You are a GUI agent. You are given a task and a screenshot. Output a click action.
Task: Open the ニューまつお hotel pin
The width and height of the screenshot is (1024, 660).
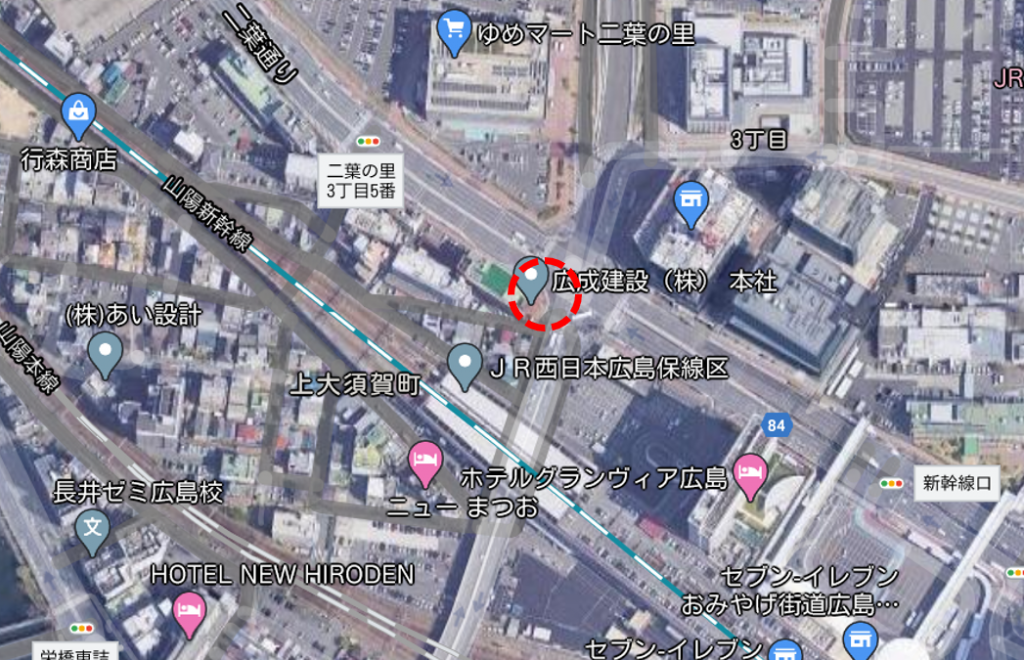(x=425, y=461)
